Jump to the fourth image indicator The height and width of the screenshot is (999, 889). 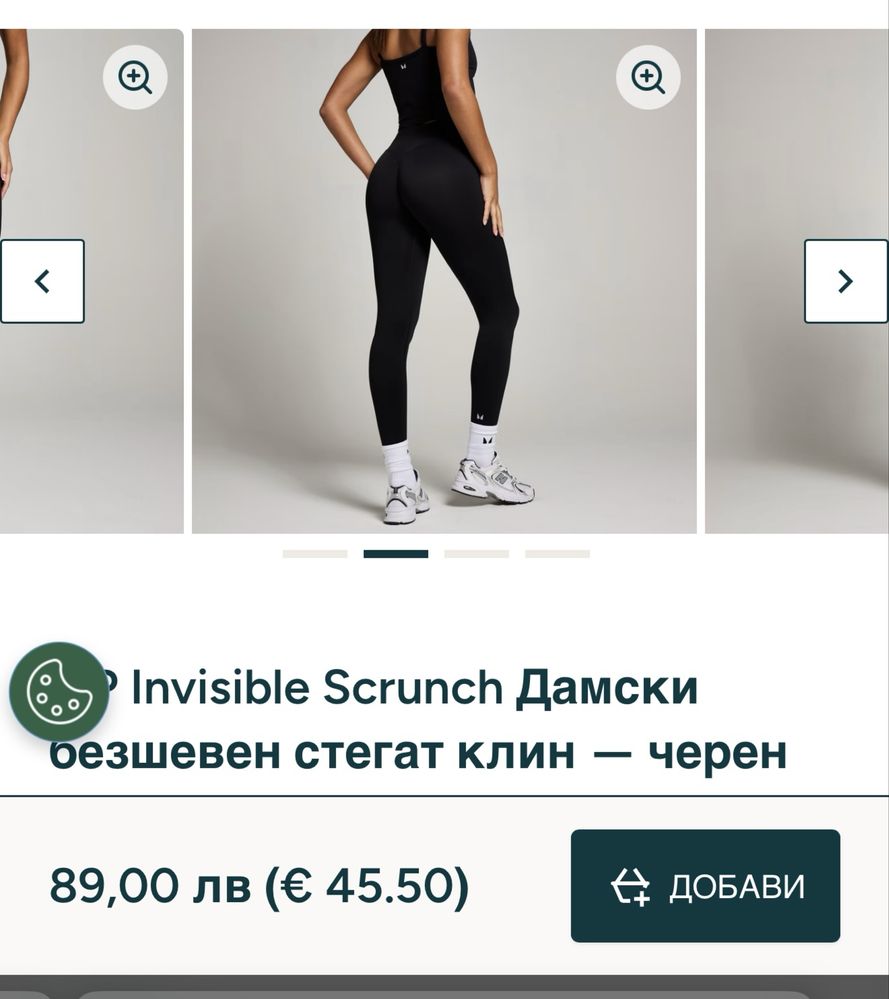coord(557,554)
